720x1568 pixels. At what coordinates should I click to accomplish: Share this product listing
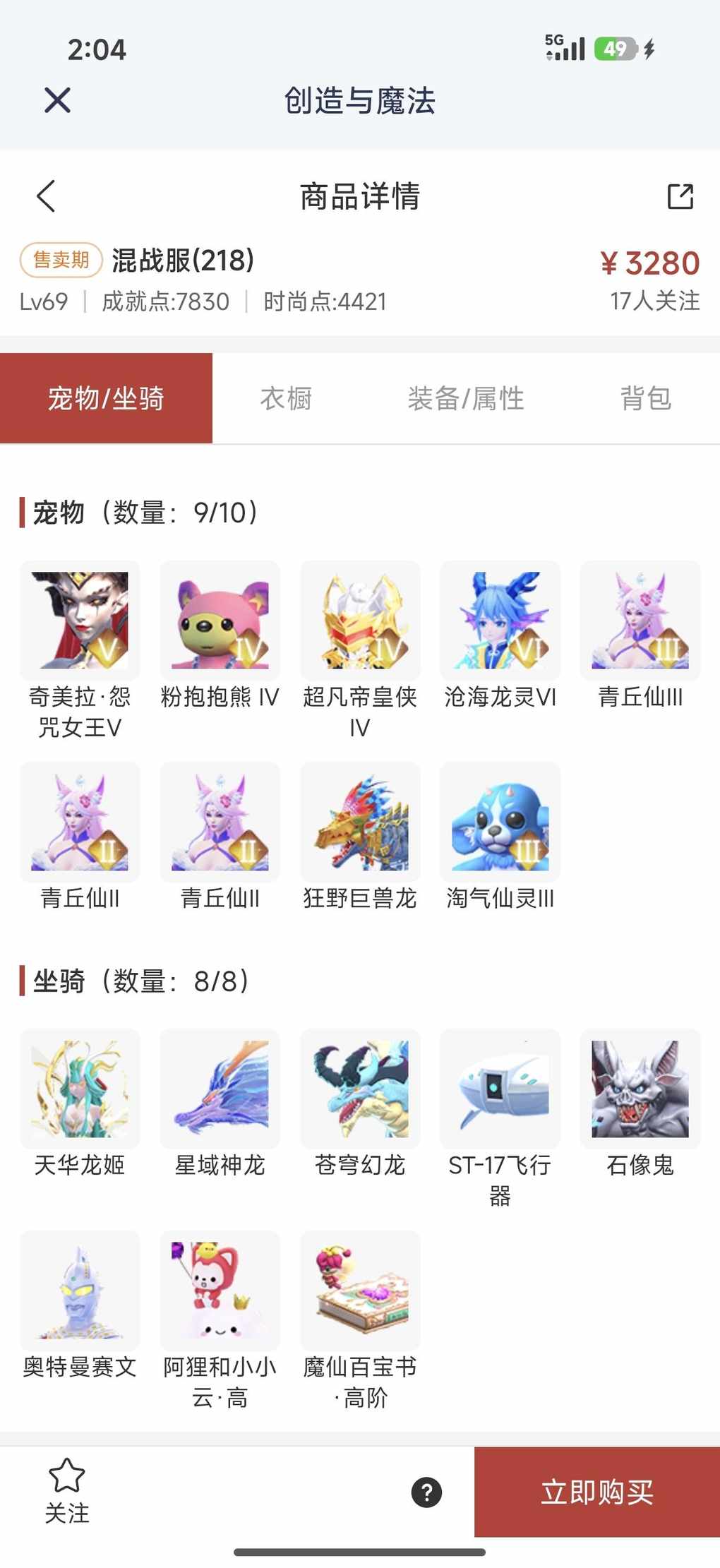pos(680,196)
